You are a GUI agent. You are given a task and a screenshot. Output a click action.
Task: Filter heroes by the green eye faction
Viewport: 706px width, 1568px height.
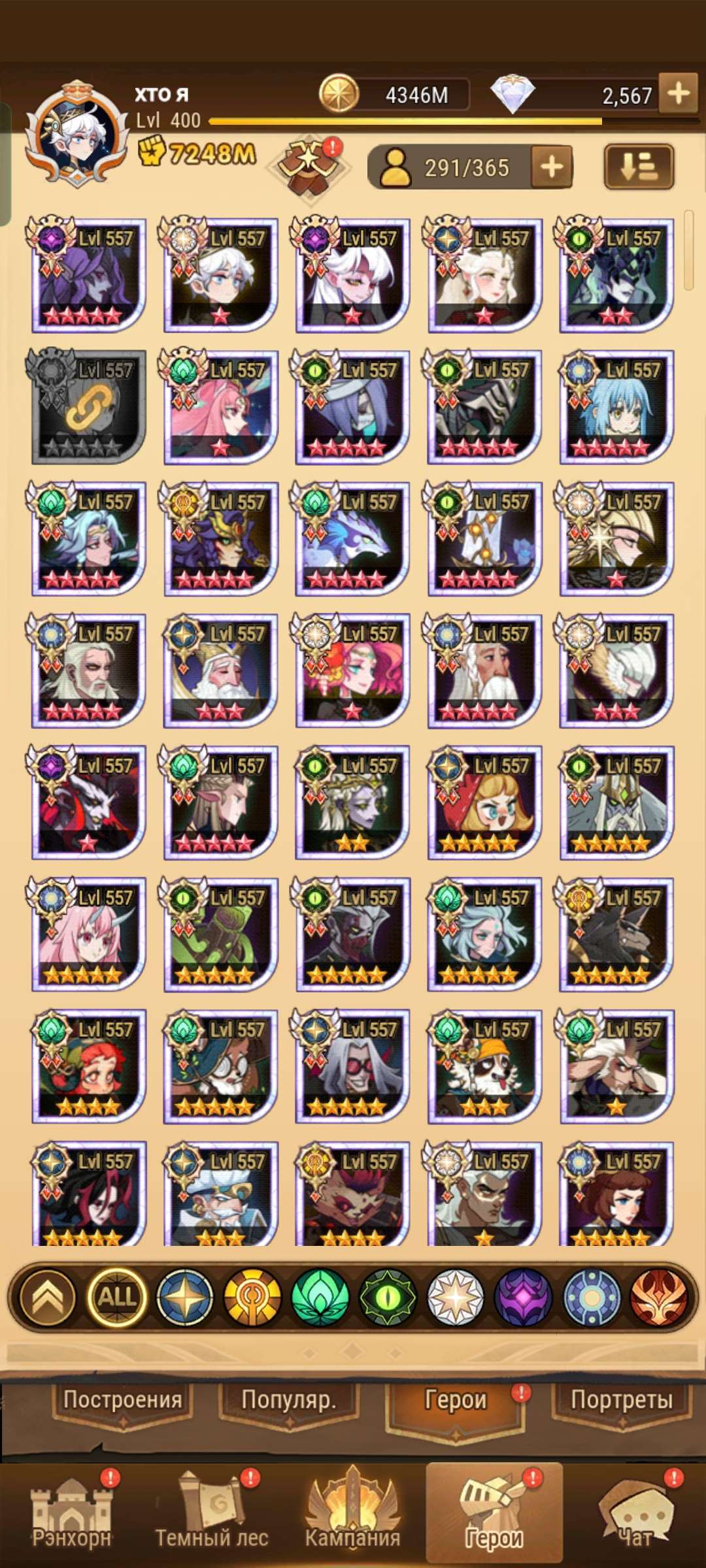coord(388,1298)
